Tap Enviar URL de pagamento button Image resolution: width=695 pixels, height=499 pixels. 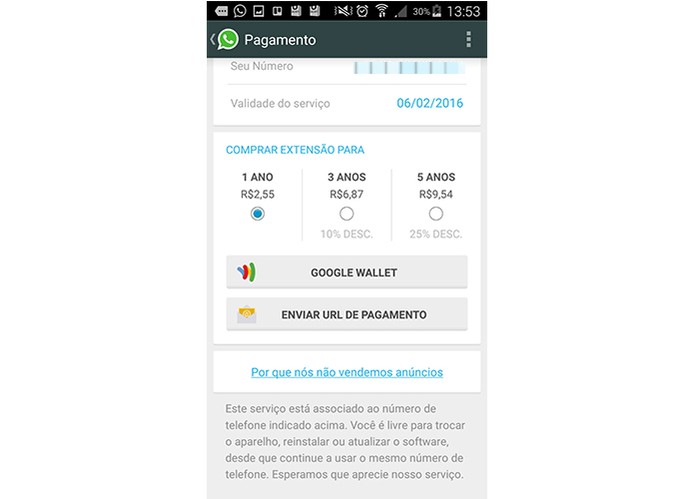point(347,314)
